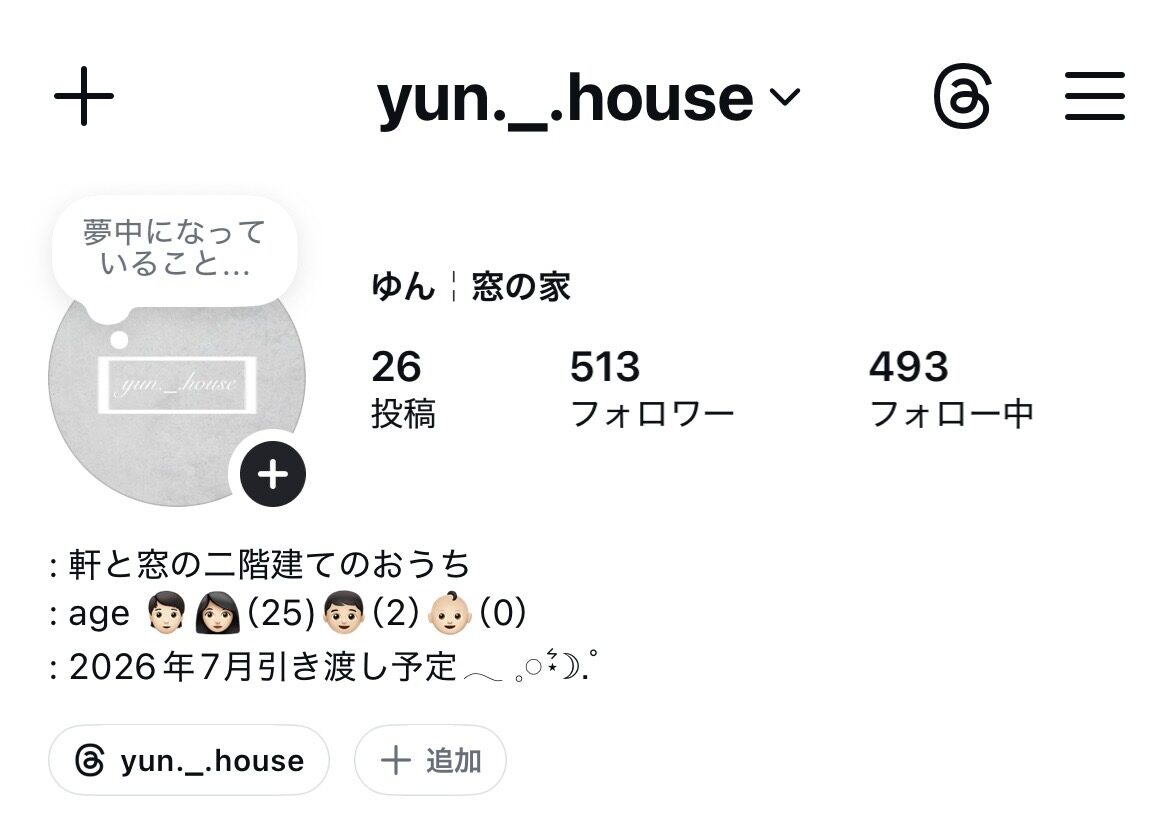Open the 夢中になっていること note bubble

tap(174, 250)
